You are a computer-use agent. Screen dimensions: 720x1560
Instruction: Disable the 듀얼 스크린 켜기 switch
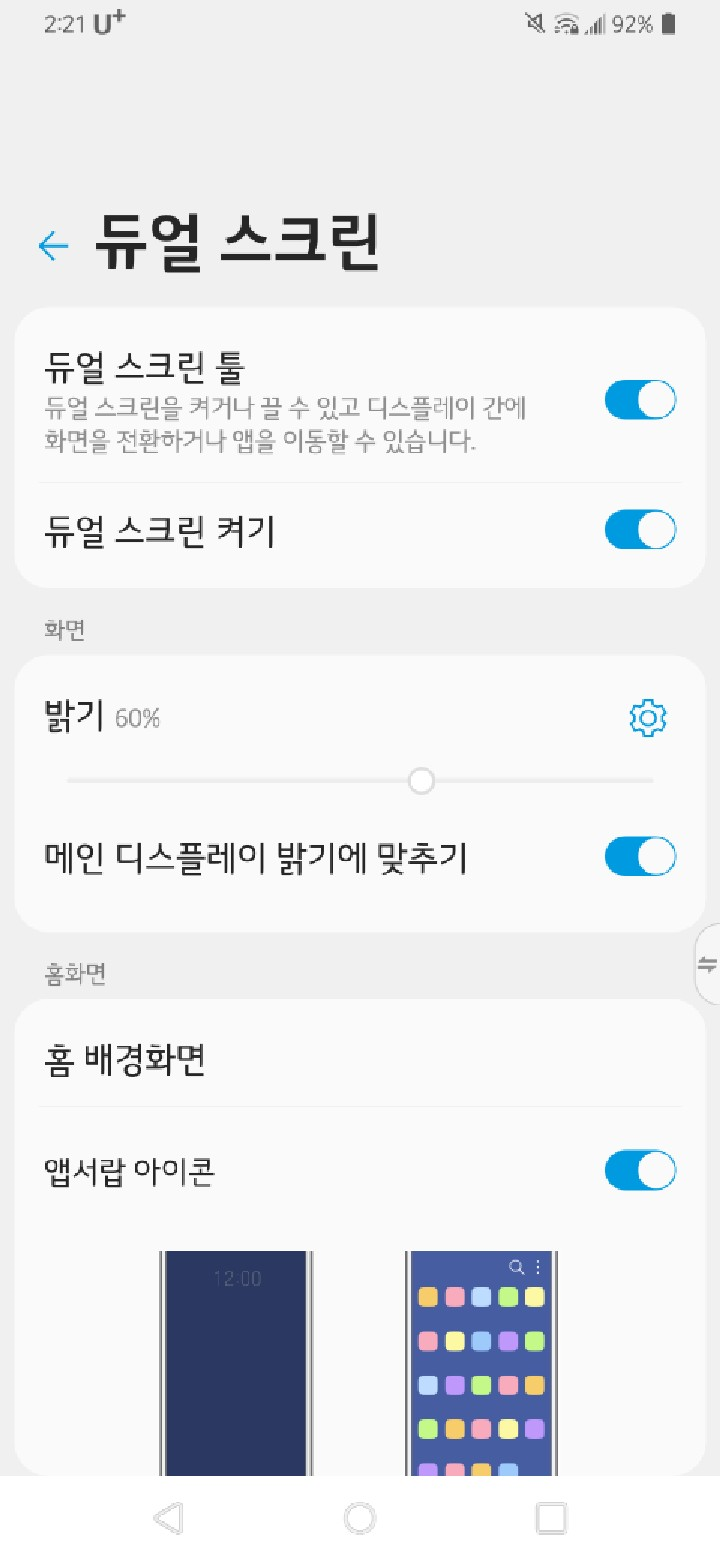640,530
